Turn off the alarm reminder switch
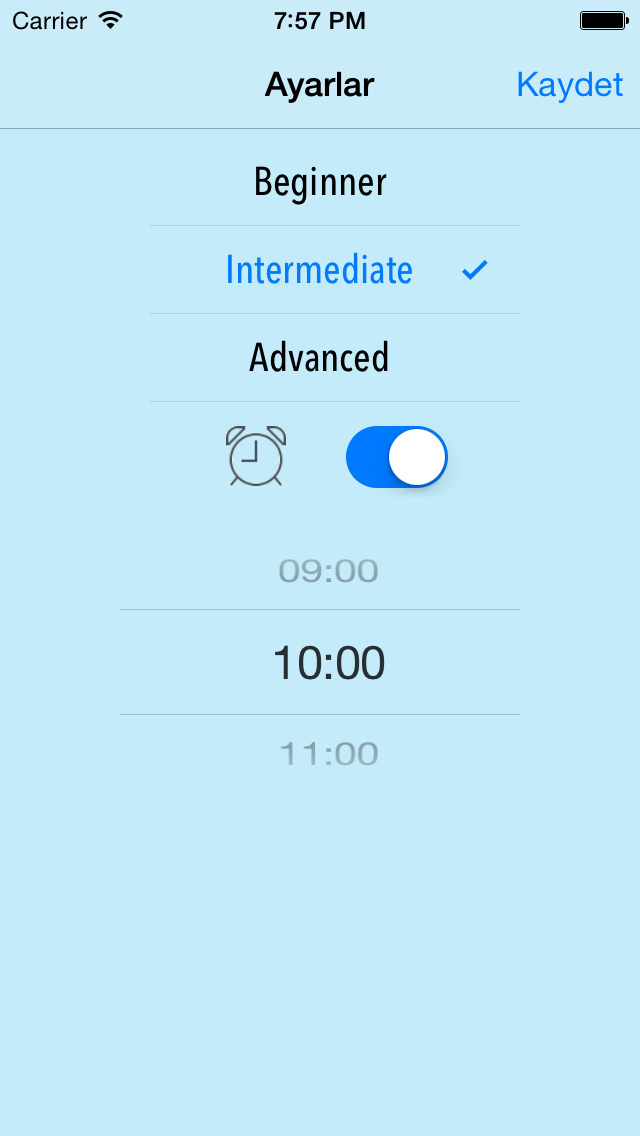This screenshot has width=640, height=1136. pos(396,457)
